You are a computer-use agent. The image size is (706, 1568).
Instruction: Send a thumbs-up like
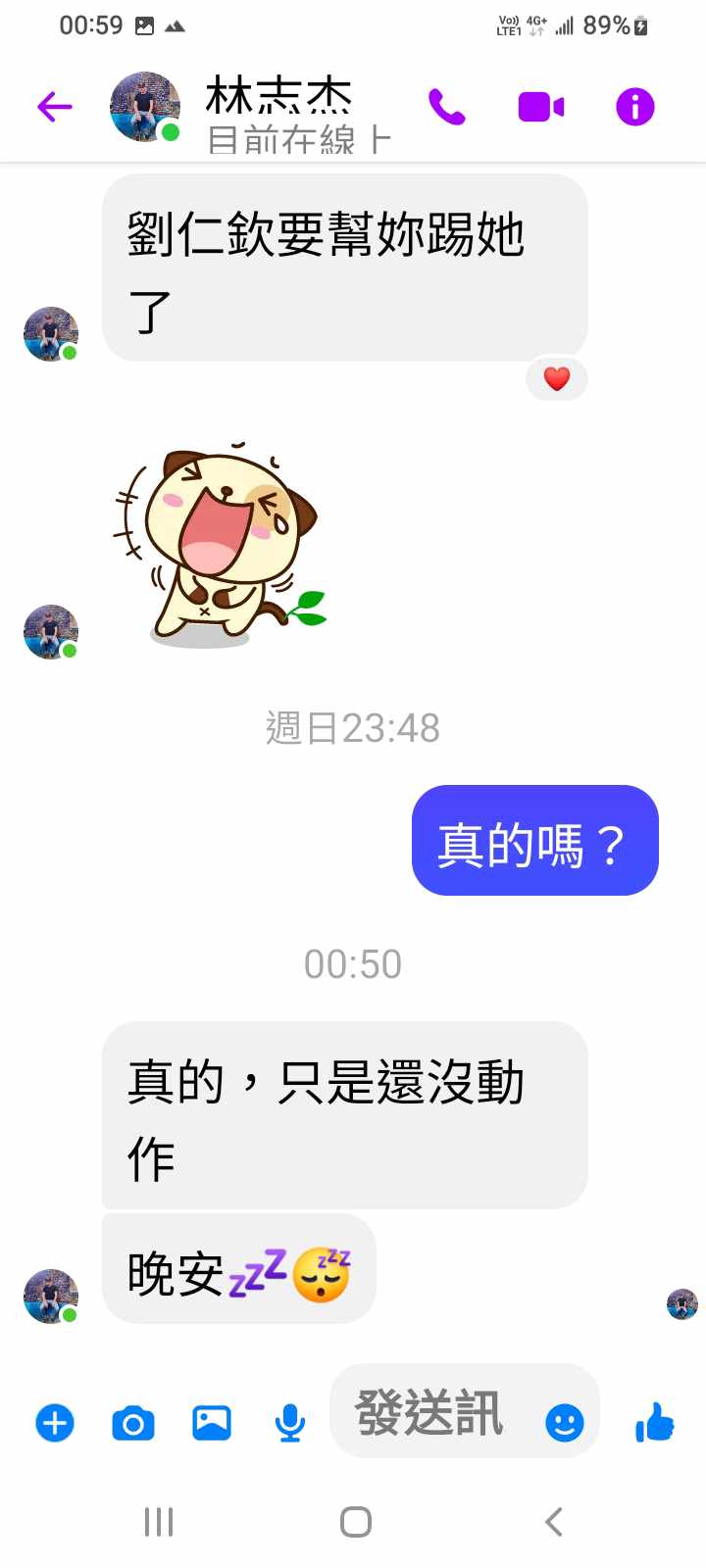click(655, 1421)
